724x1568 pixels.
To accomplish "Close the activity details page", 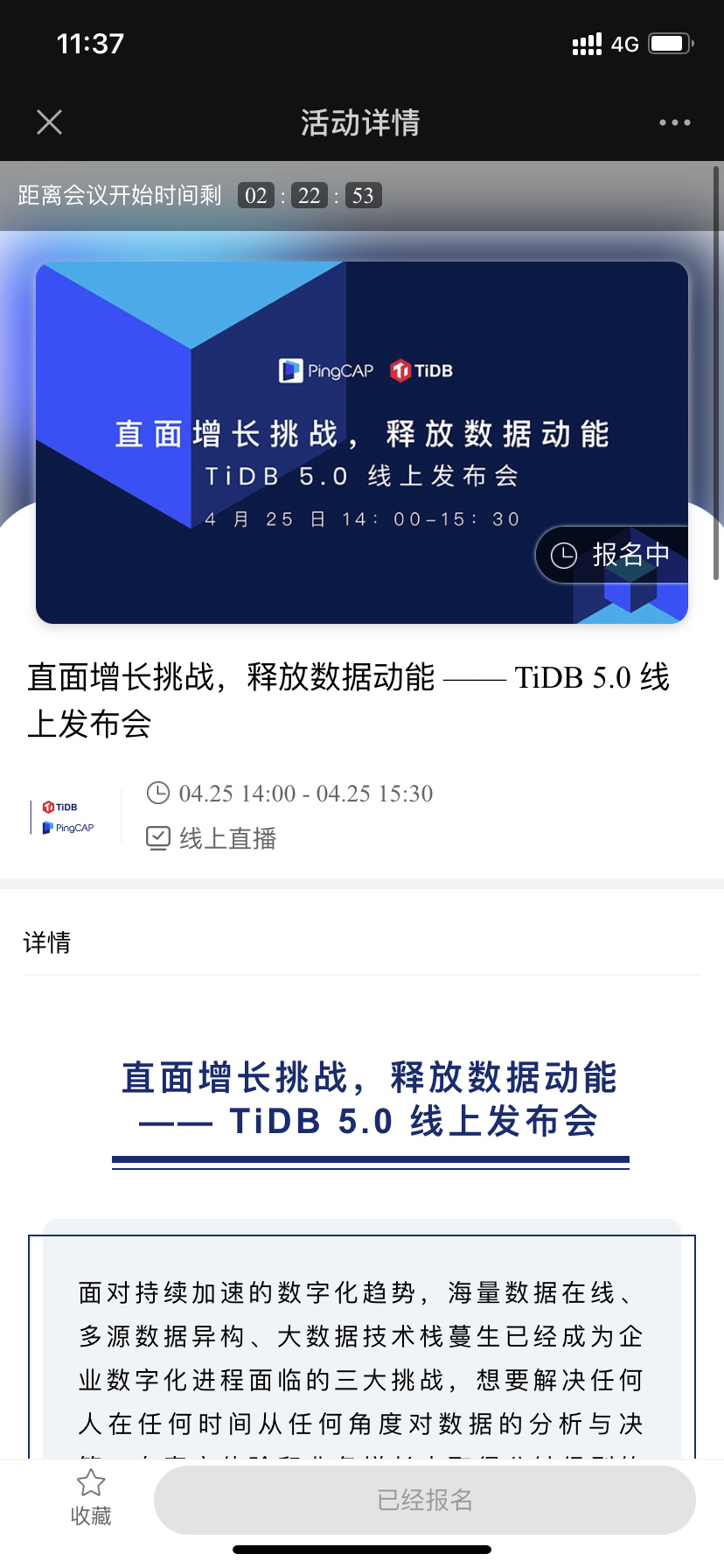I will pyautogui.click(x=50, y=122).
